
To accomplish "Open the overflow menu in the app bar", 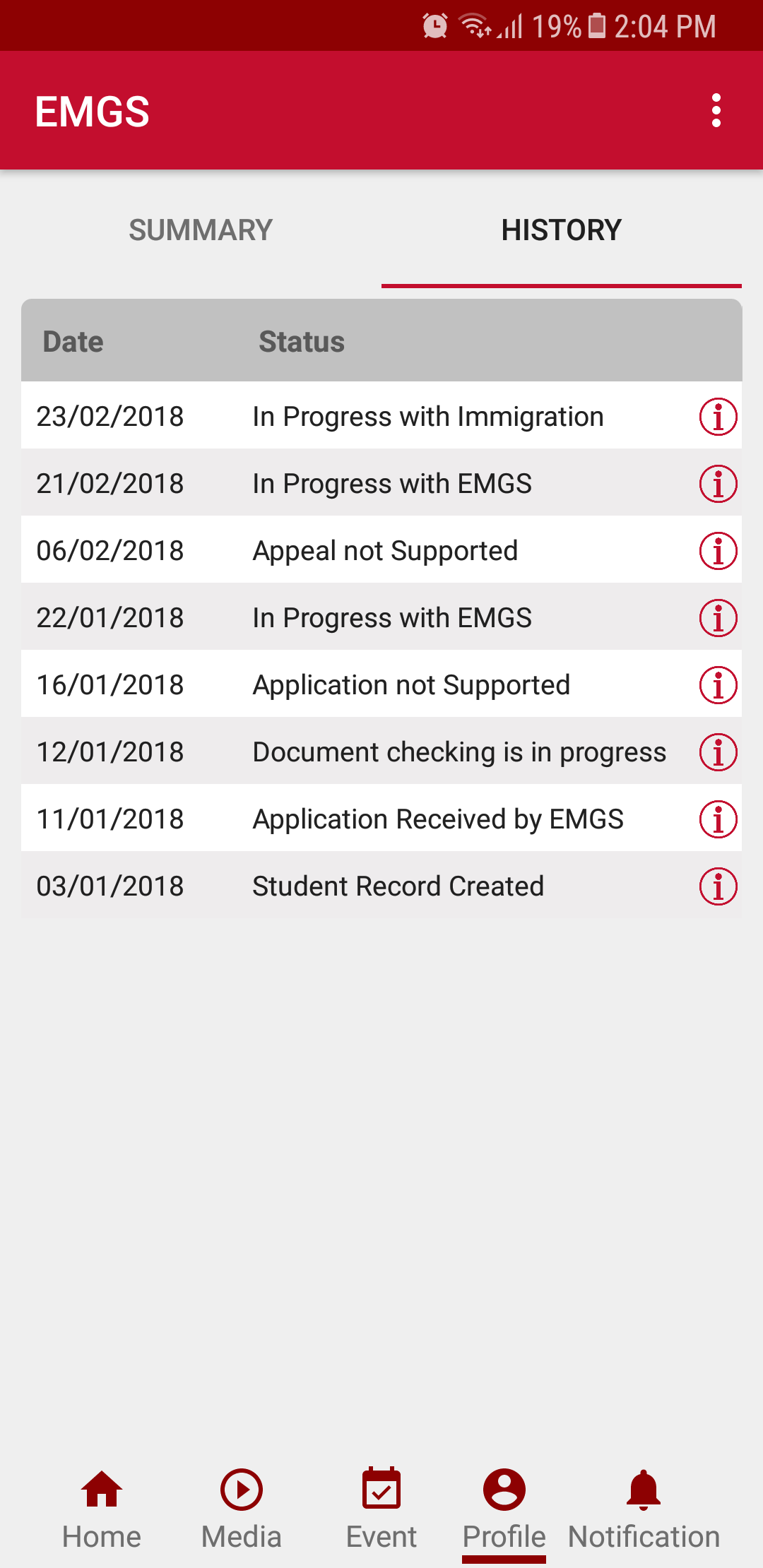I will 716,111.
